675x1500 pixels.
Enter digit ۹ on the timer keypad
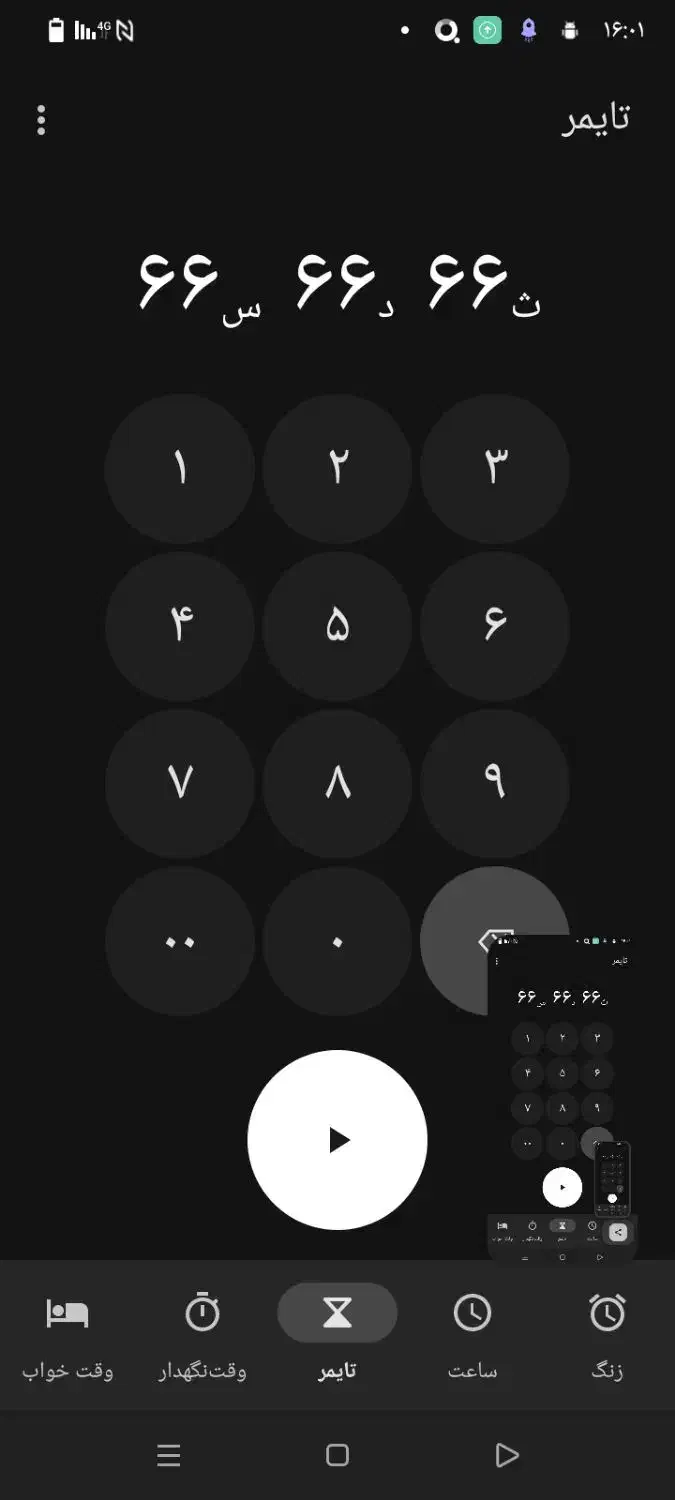(x=495, y=783)
